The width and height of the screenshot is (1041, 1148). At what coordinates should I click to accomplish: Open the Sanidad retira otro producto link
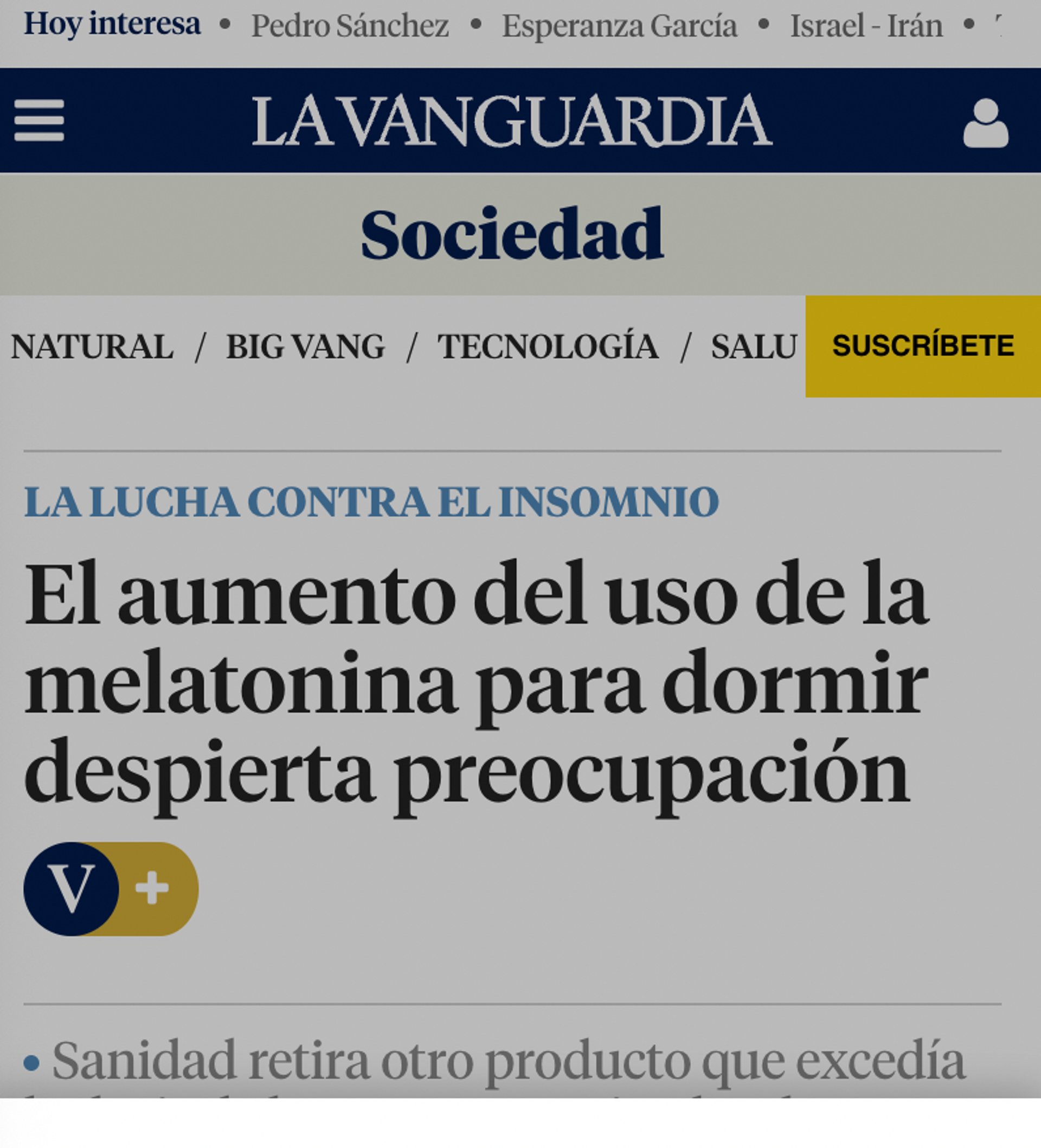point(509,1060)
